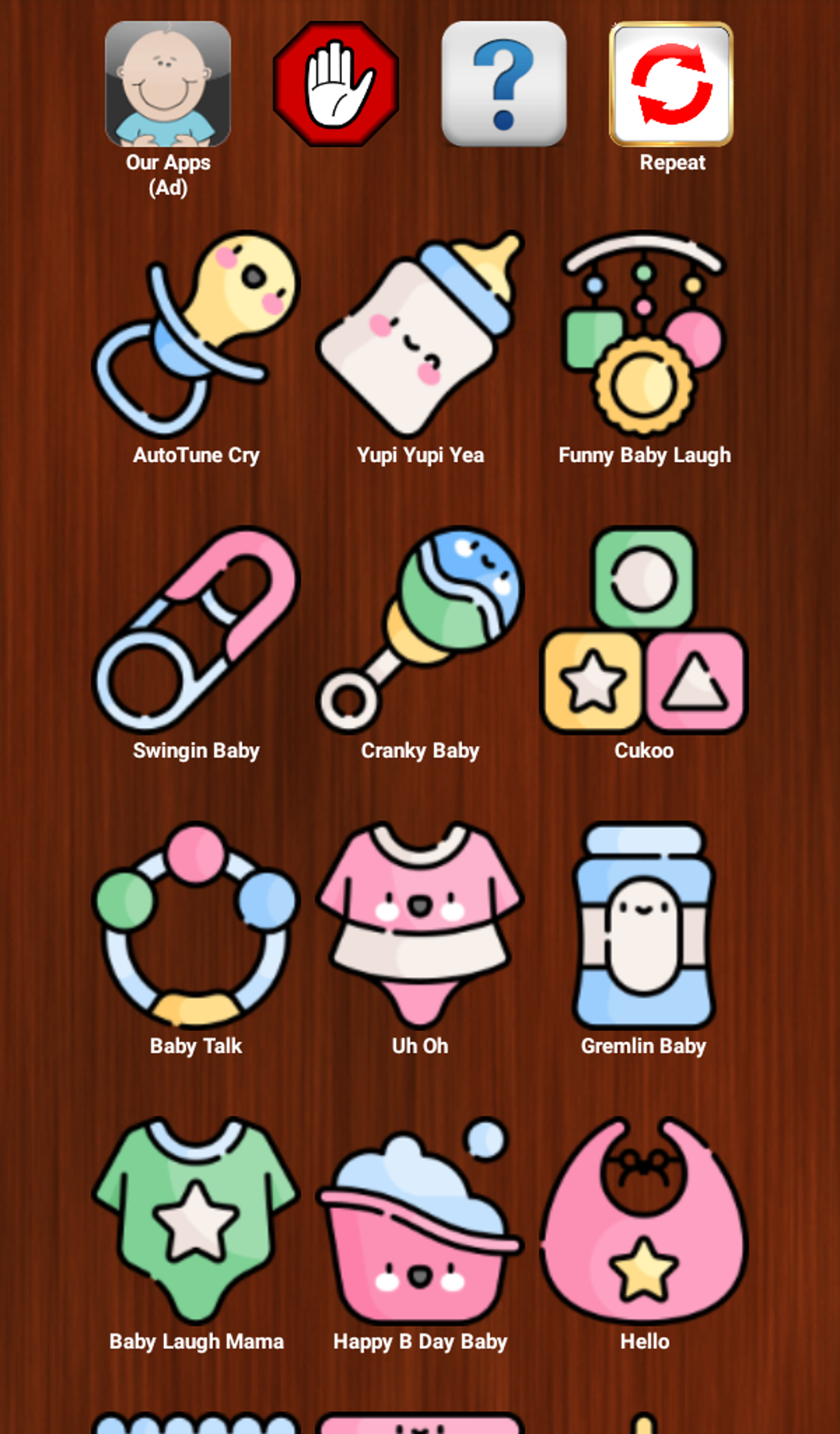Play the Uh Oh sound

click(420, 925)
